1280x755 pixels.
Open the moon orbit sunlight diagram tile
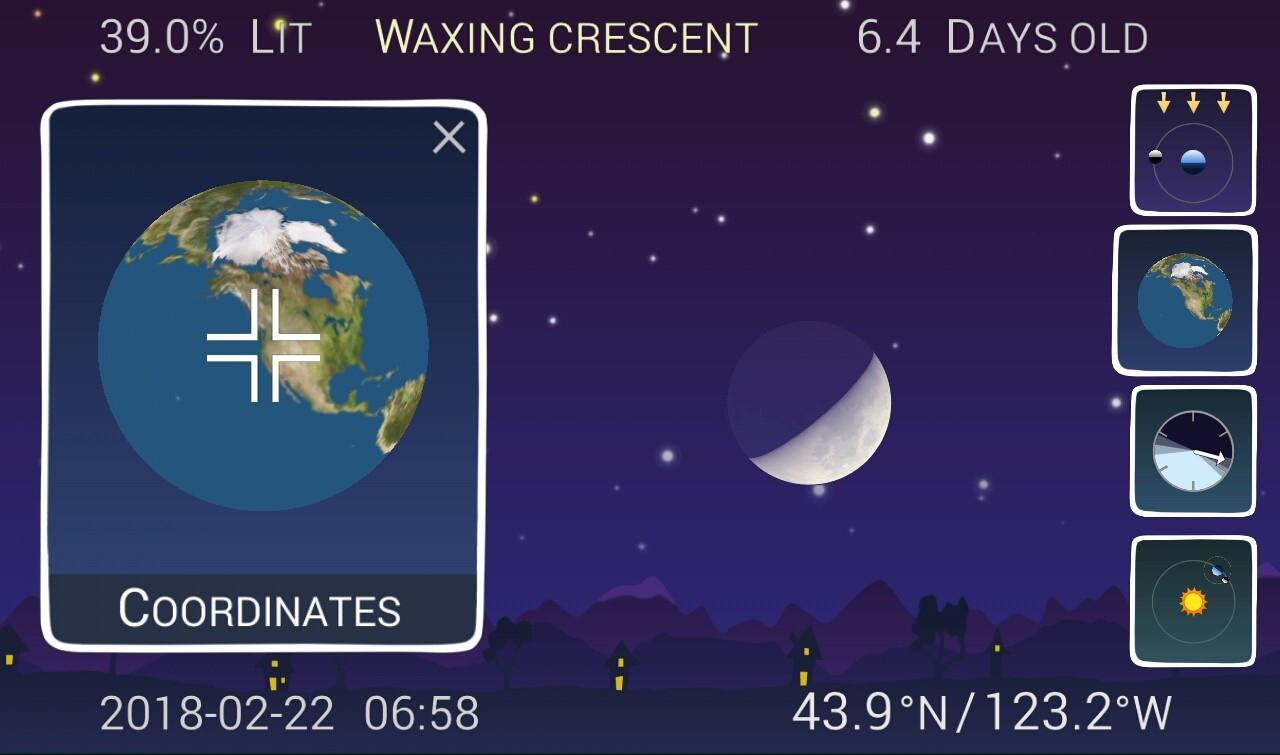pyautogui.click(x=1192, y=150)
